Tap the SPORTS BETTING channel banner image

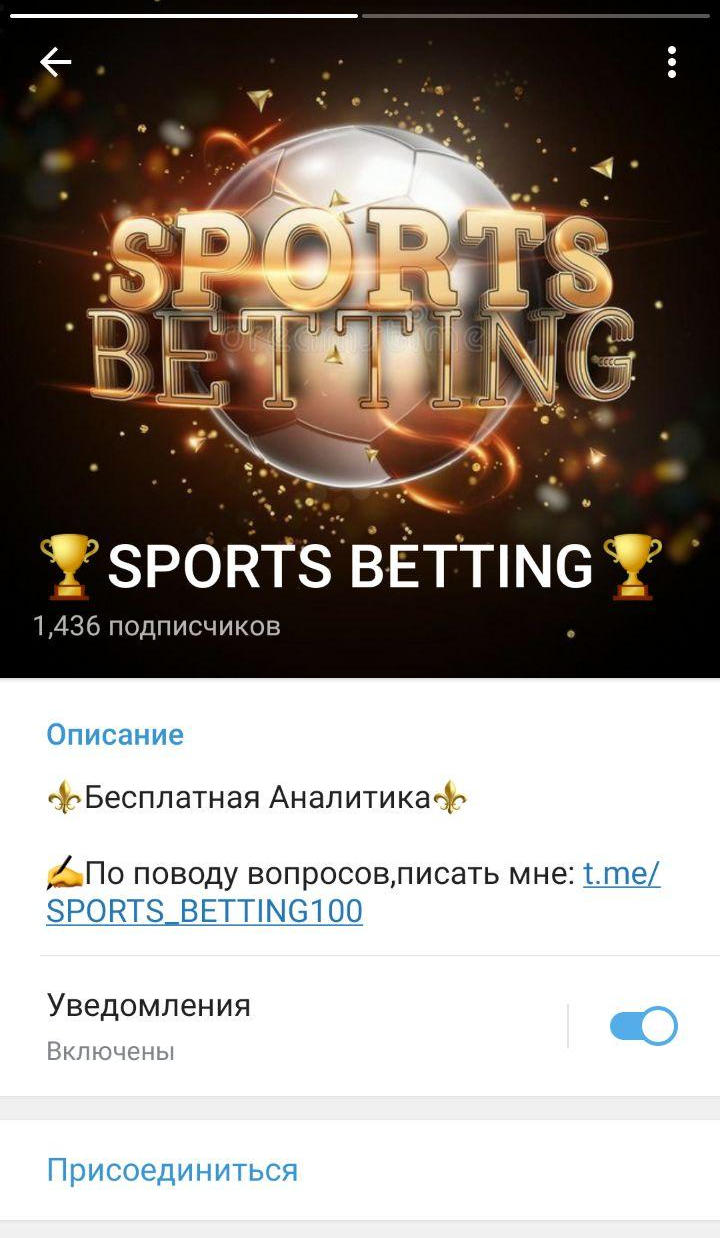pyautogui.click(x=360, y=300)
